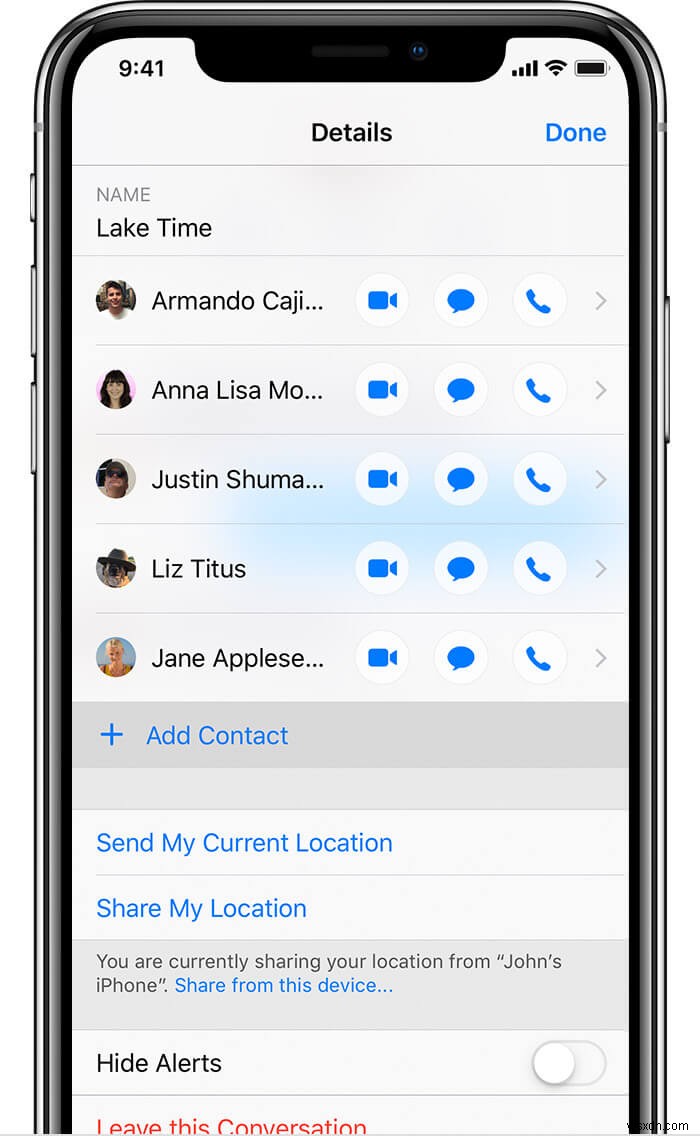Turn on Hide Alerts switch
The width and height of the screenshot is (700, 1136).
click(569, 1063)
